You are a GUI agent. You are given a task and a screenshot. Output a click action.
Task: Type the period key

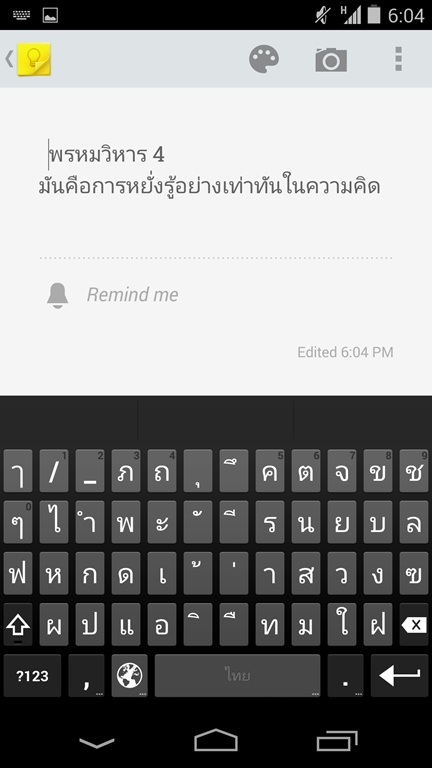coord(345,676)
